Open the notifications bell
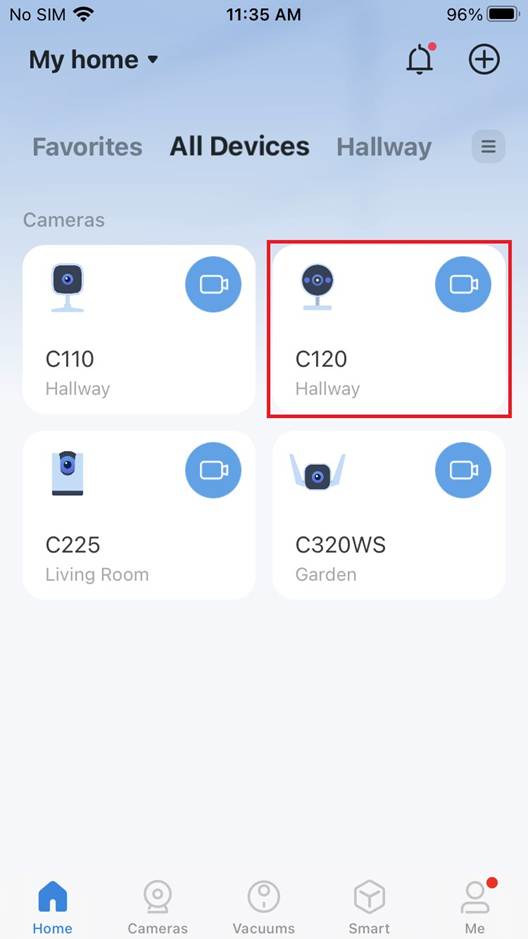 click(420, 59)
